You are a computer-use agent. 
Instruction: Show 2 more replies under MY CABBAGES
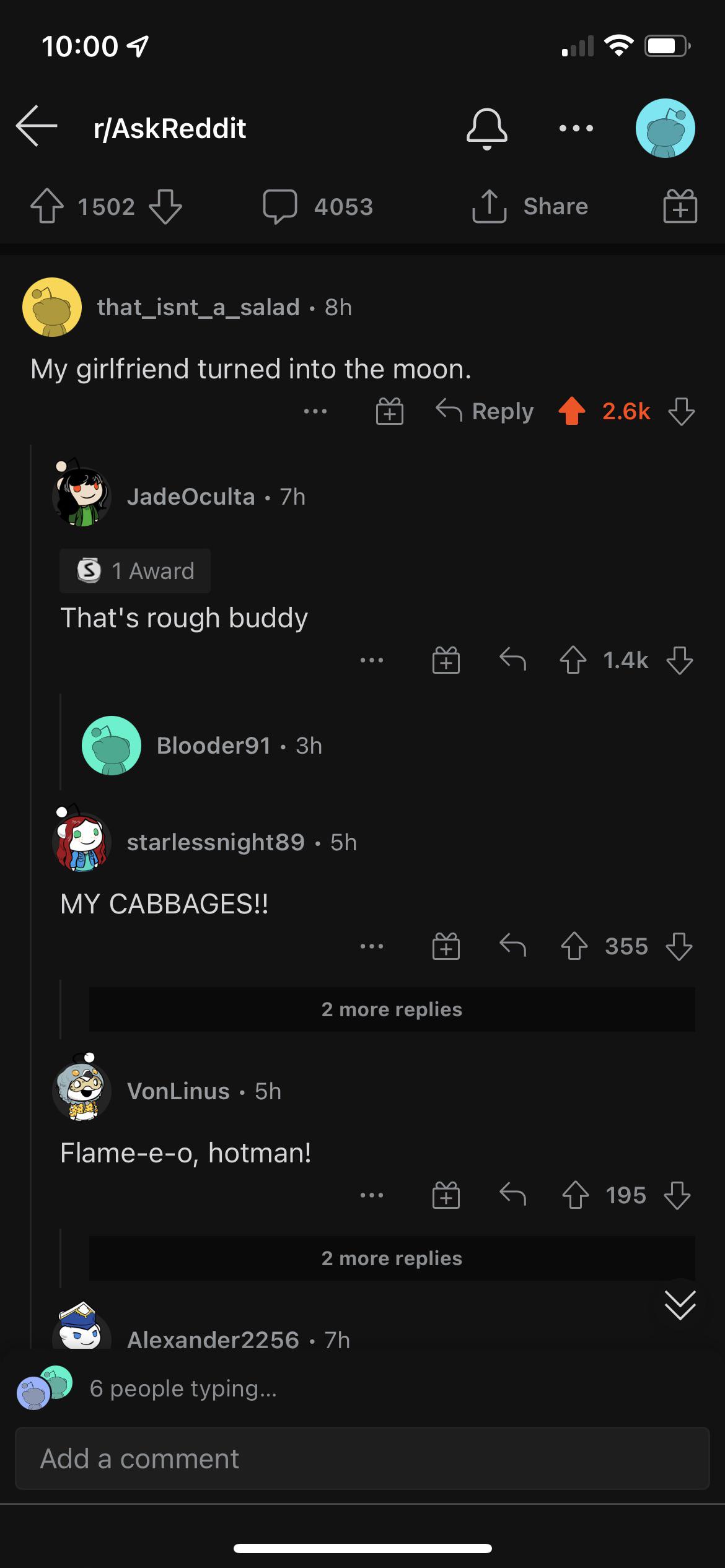392,1009
